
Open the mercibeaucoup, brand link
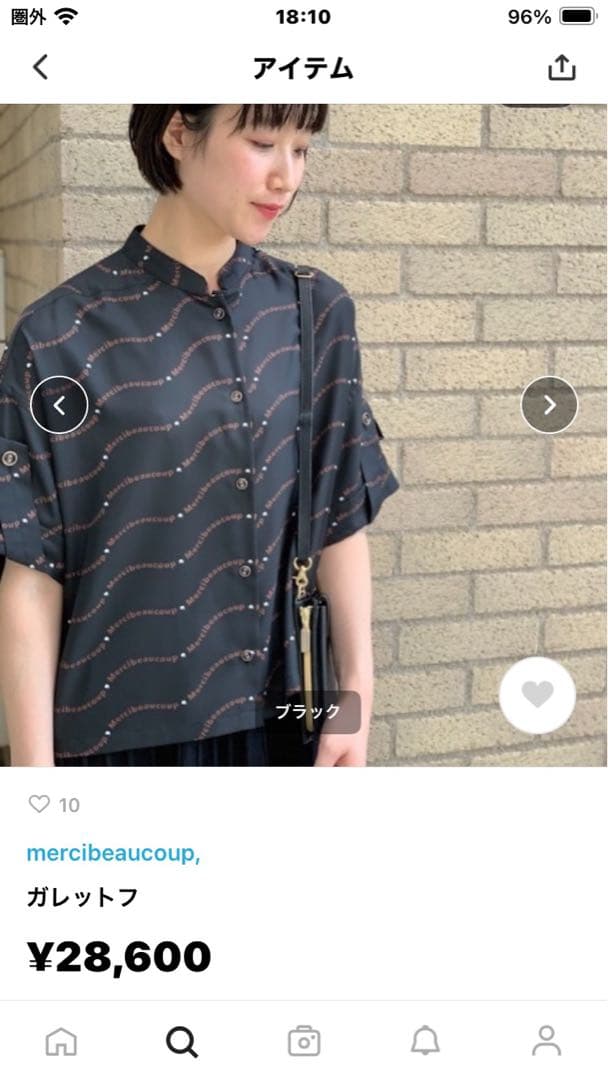[113, 854]
